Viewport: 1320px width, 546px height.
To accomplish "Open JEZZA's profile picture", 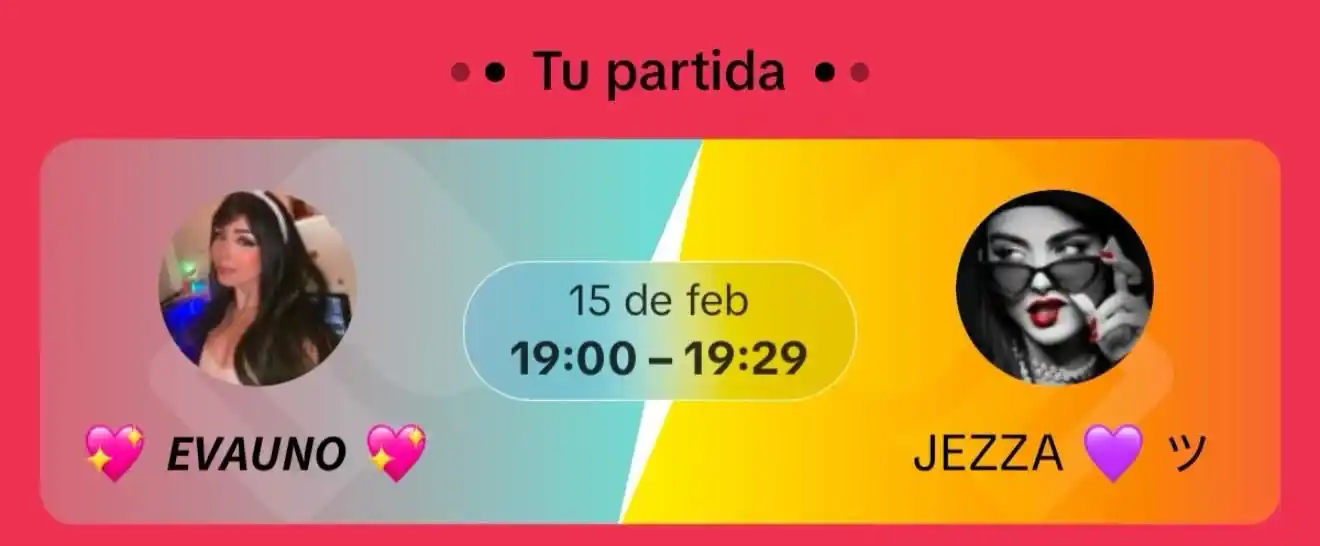I will [1054, 288].
